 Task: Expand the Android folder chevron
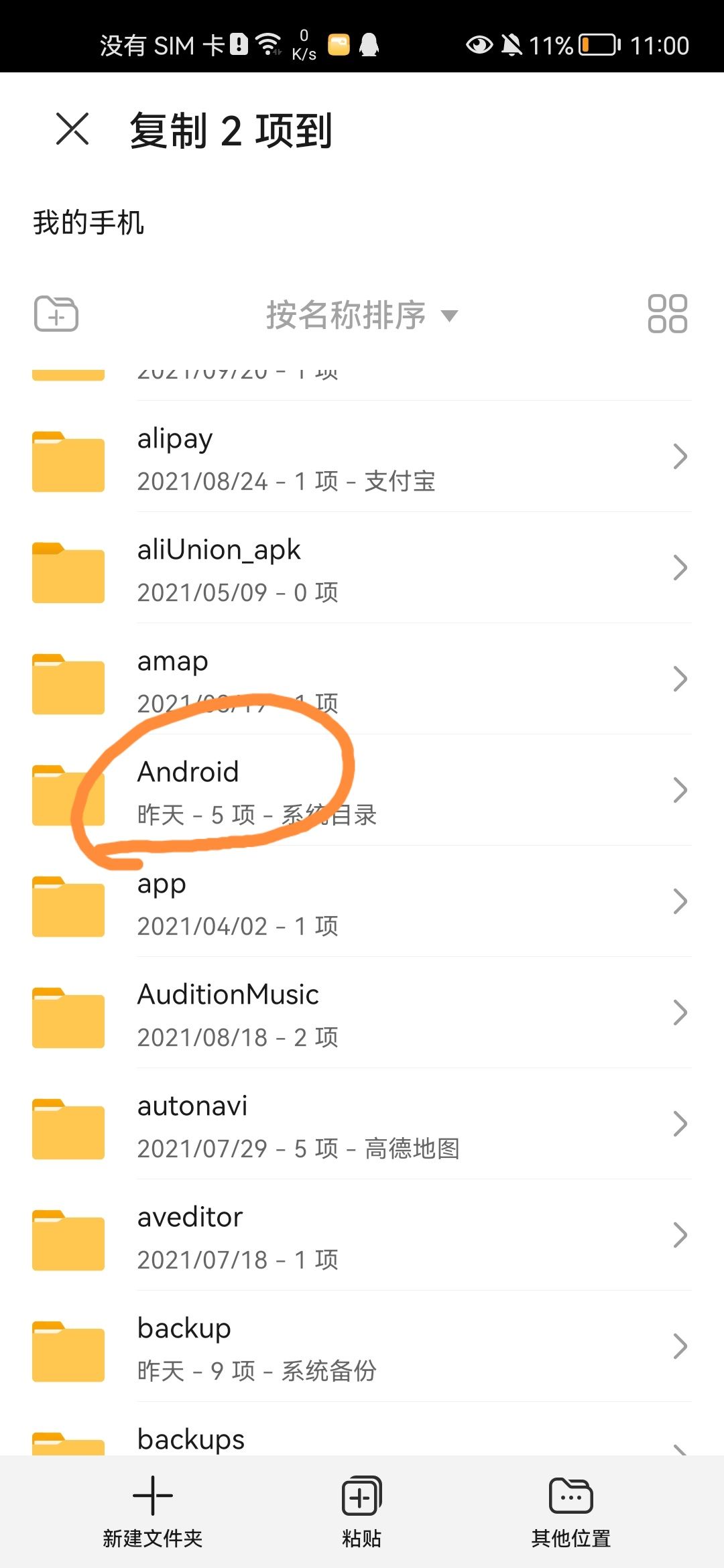(x=680, y=791)
